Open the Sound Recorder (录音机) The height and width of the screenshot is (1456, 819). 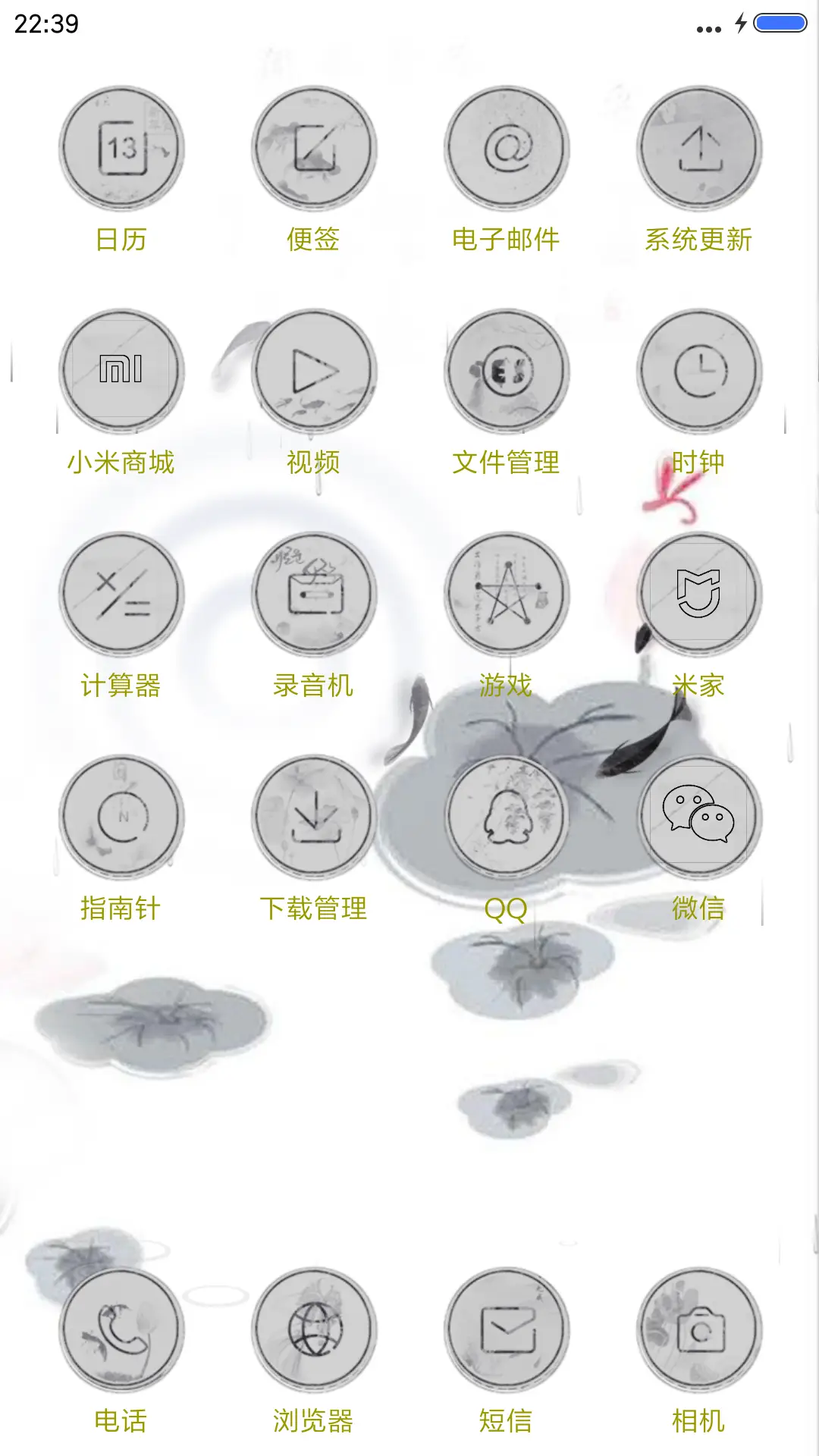coord(313,594)
